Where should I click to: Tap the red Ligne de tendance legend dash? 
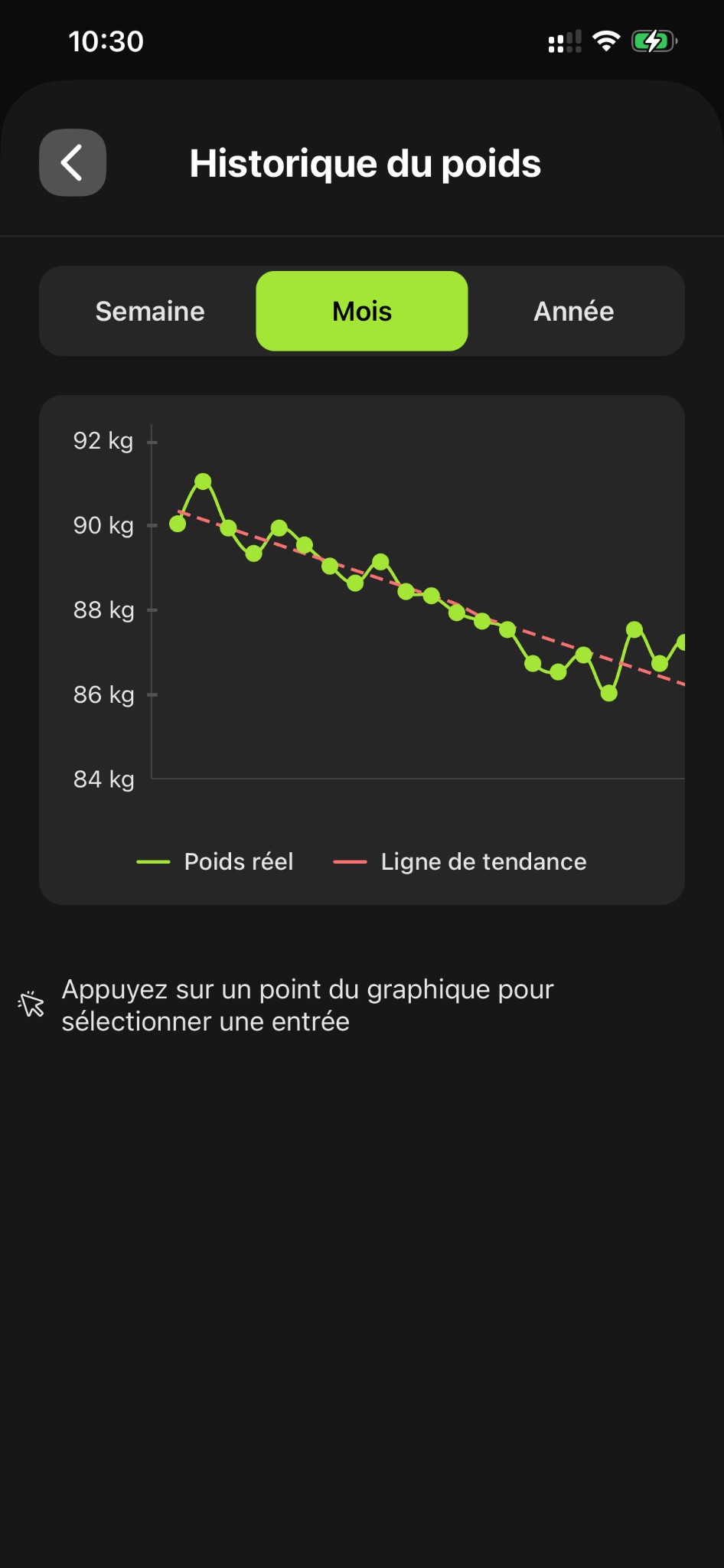point(351,861)
